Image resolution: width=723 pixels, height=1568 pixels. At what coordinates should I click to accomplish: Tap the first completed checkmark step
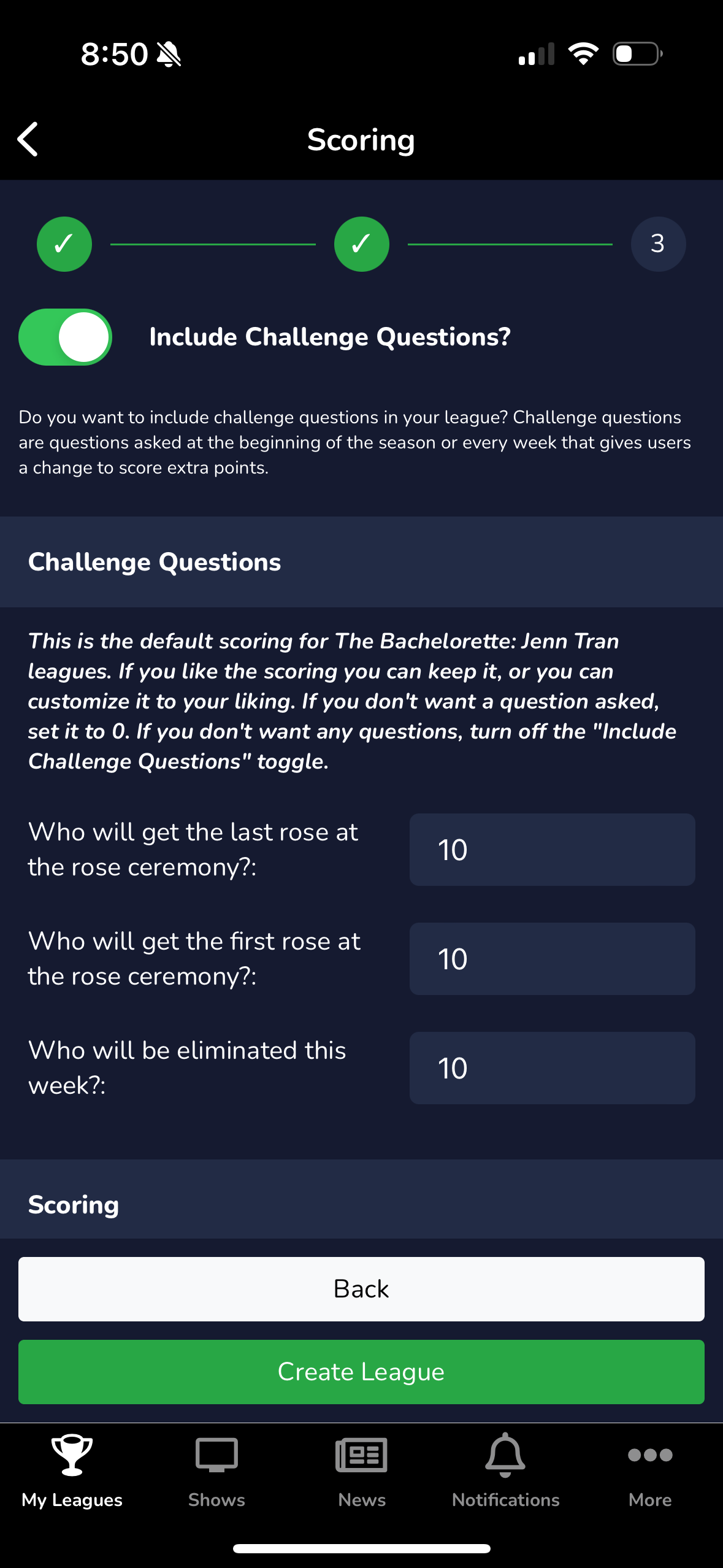(64, 244)
